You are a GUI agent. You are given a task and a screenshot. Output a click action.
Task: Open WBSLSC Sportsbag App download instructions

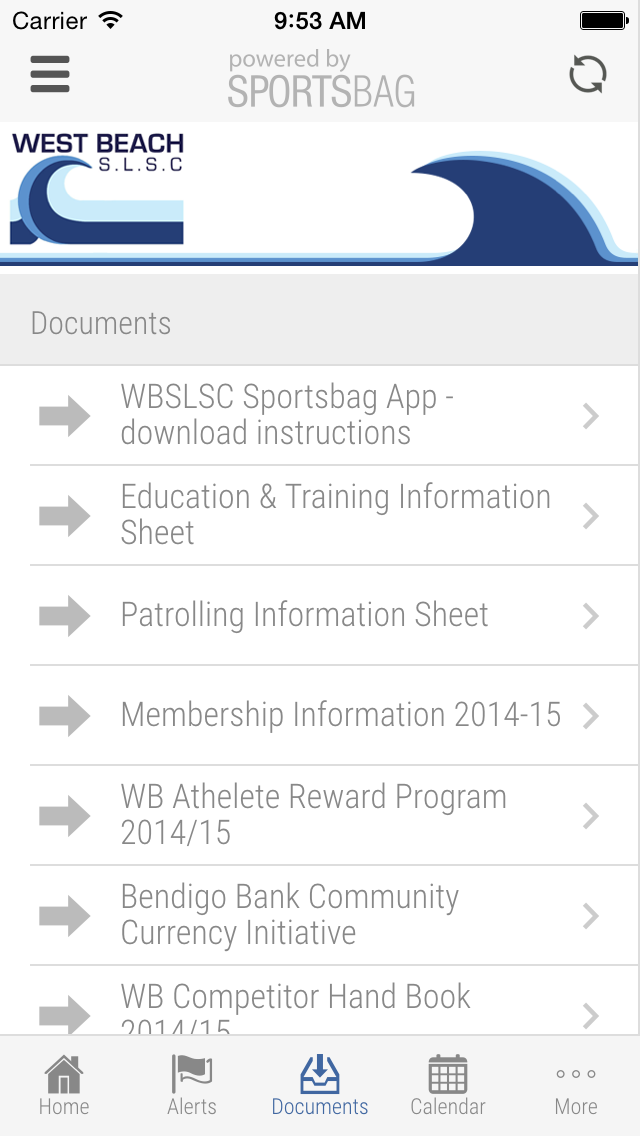(320, 415)
